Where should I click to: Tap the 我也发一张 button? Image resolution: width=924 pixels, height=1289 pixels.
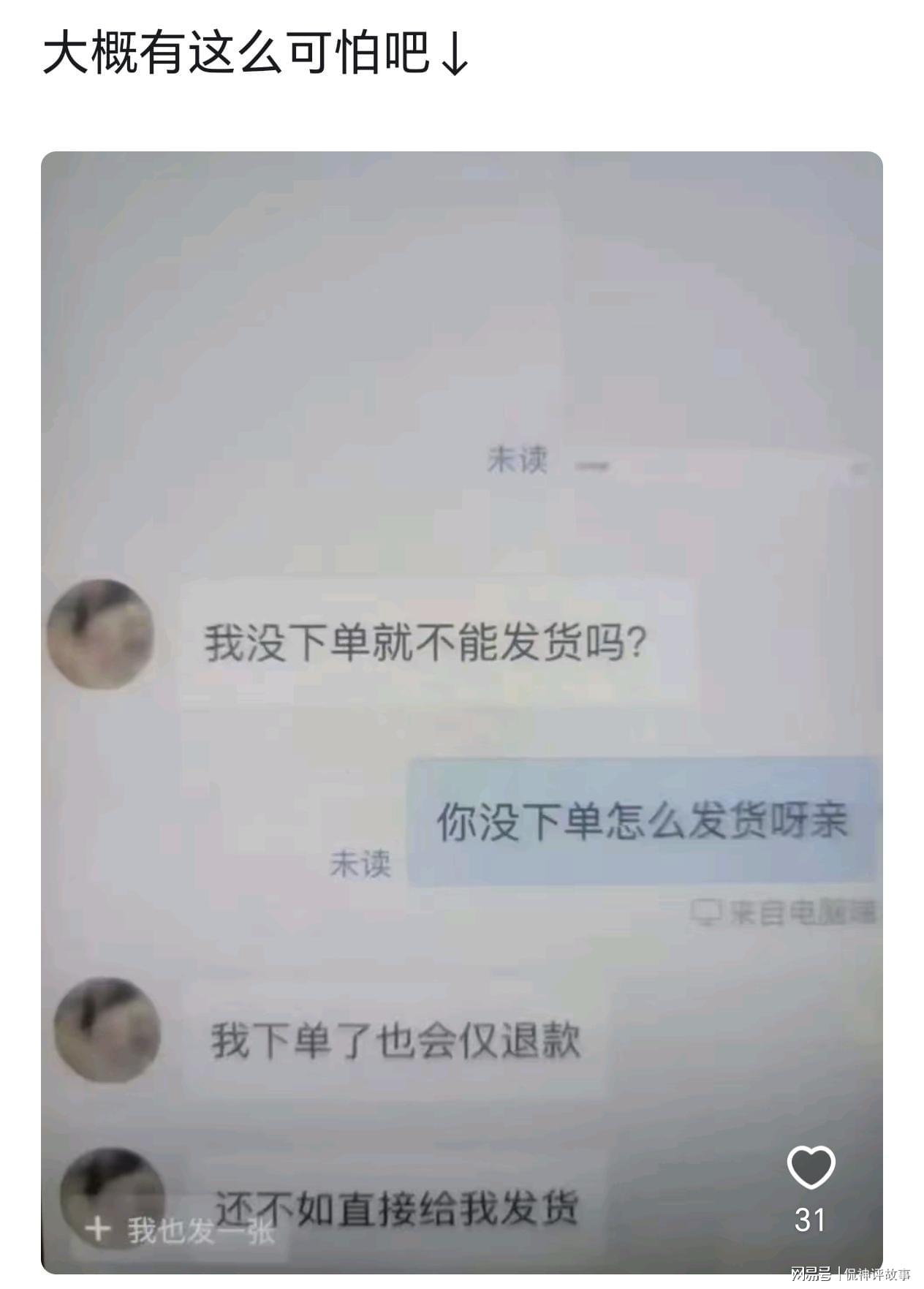[x=179, y=1231]
